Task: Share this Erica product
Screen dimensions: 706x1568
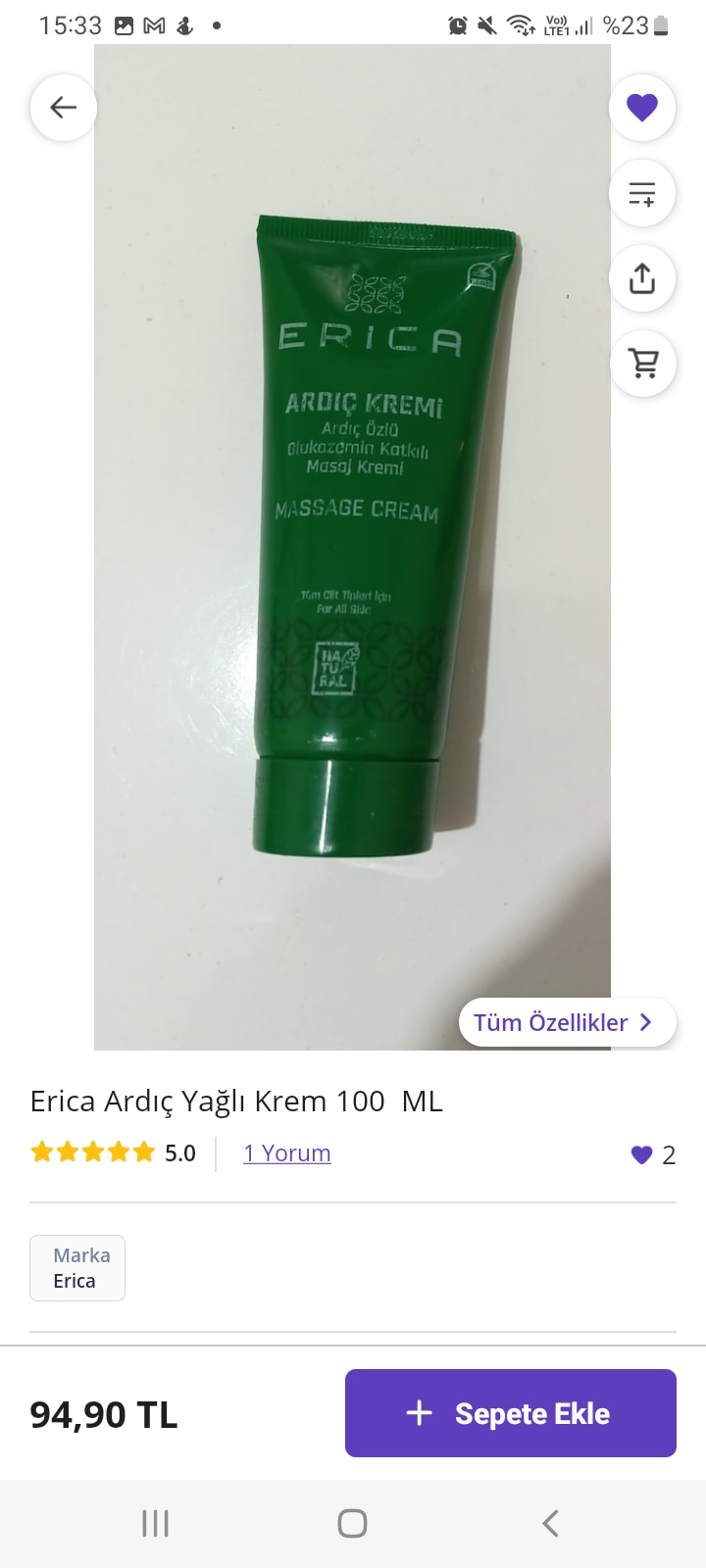Action: click(642, 278)
